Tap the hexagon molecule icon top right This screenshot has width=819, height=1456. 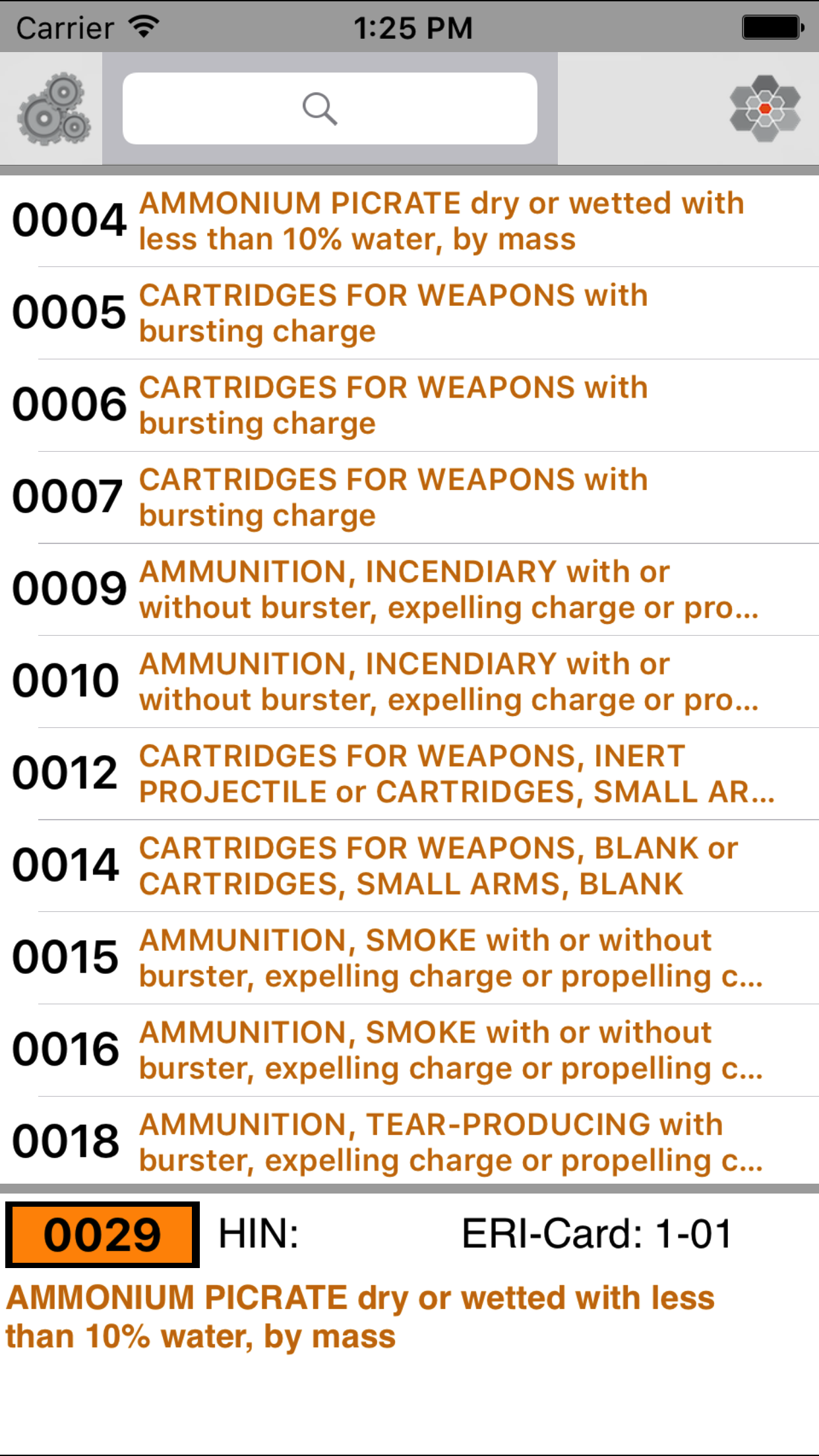(765, 107)
